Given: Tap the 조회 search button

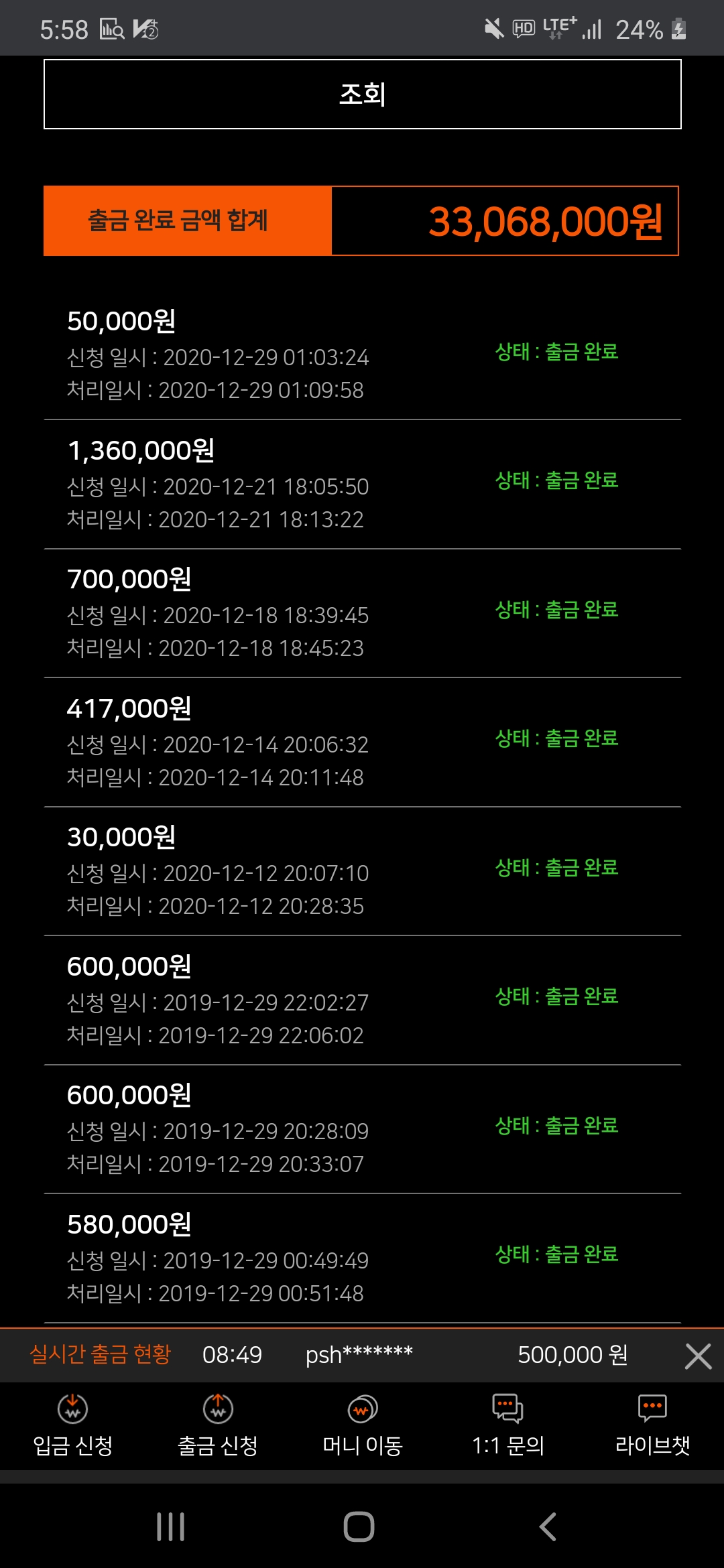Looking at the screenshot, I should (x=362, y=94).
